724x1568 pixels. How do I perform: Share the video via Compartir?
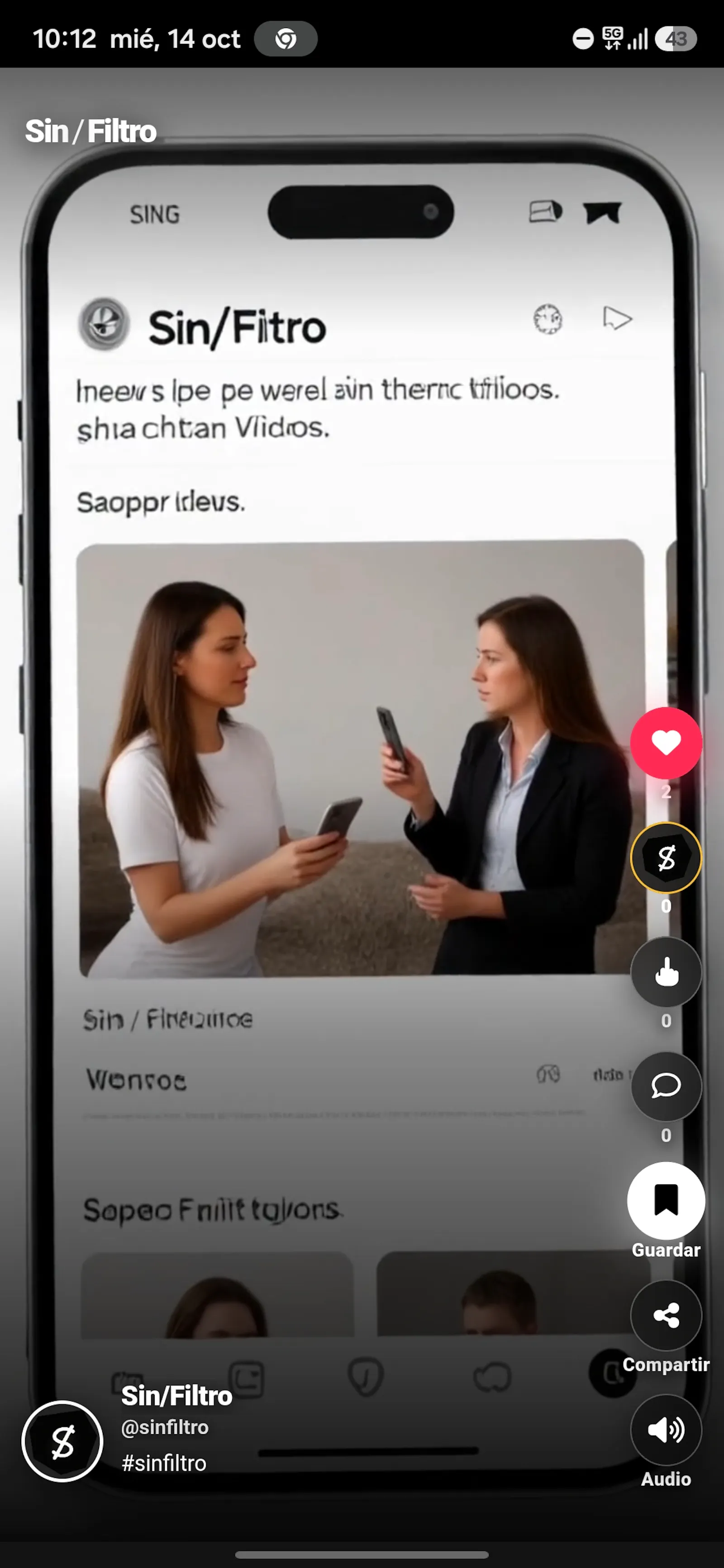point(666,1315)
